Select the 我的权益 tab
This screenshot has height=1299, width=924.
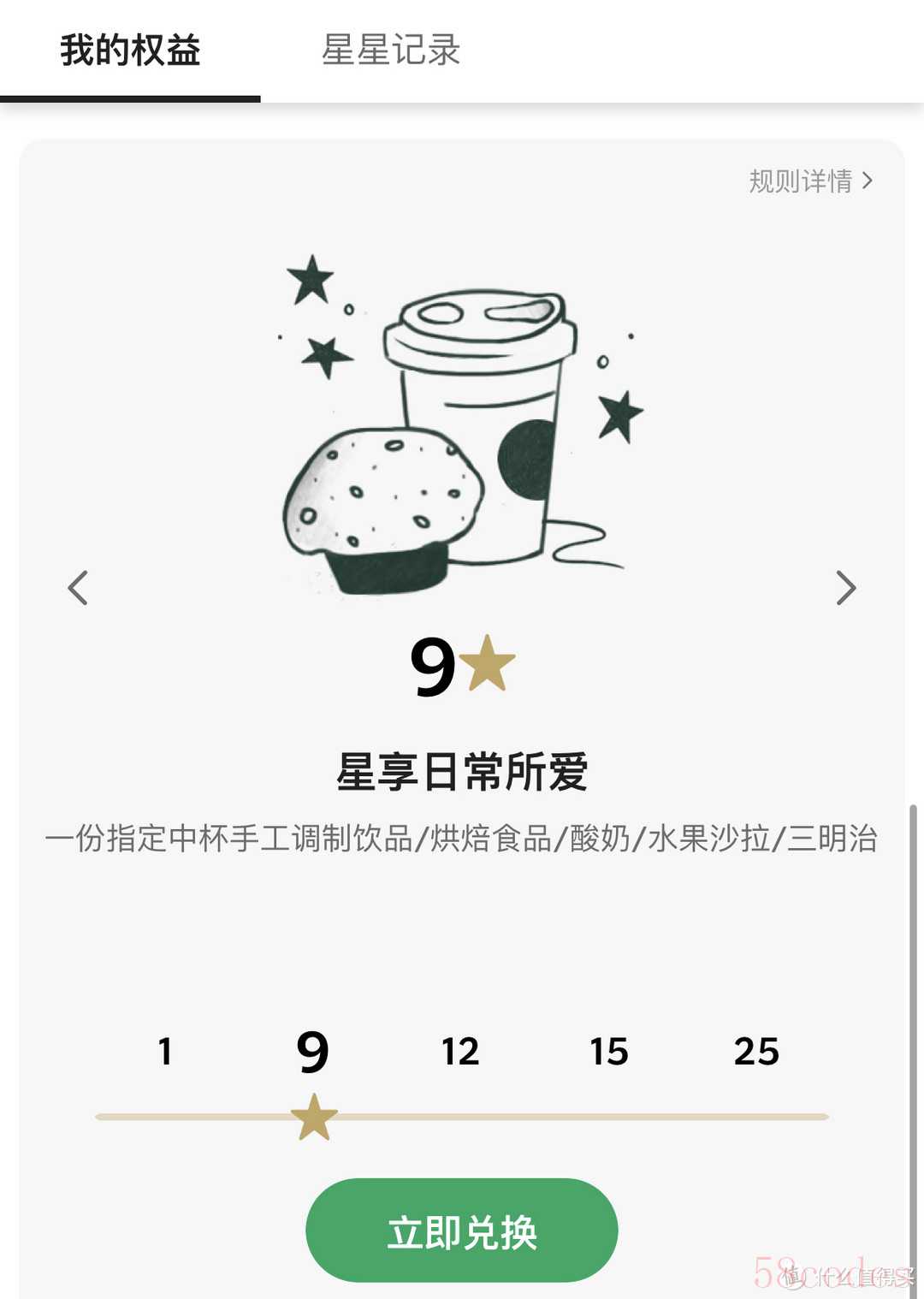pos(130,50)
